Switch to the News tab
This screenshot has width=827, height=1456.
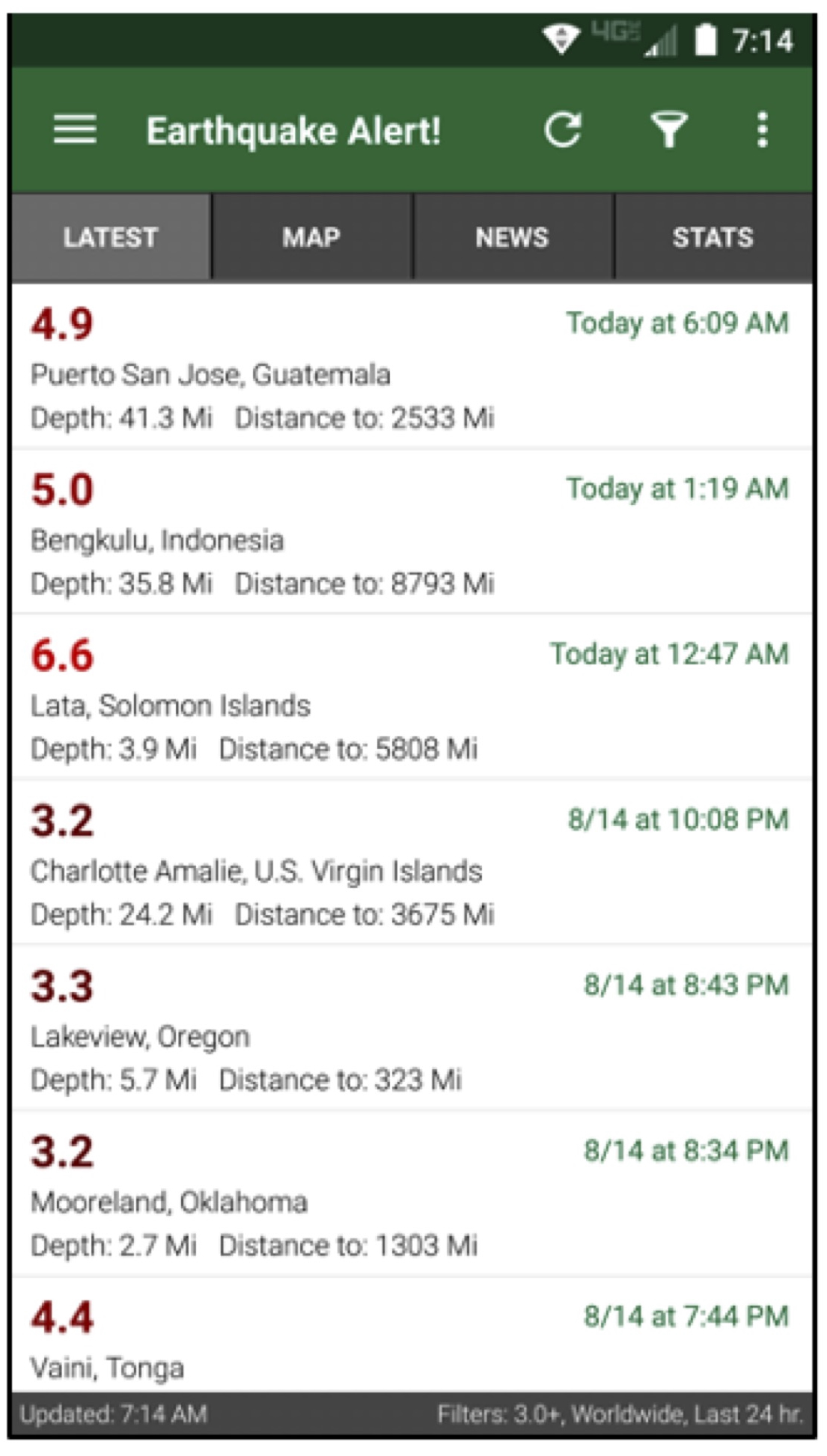(512, 237)
